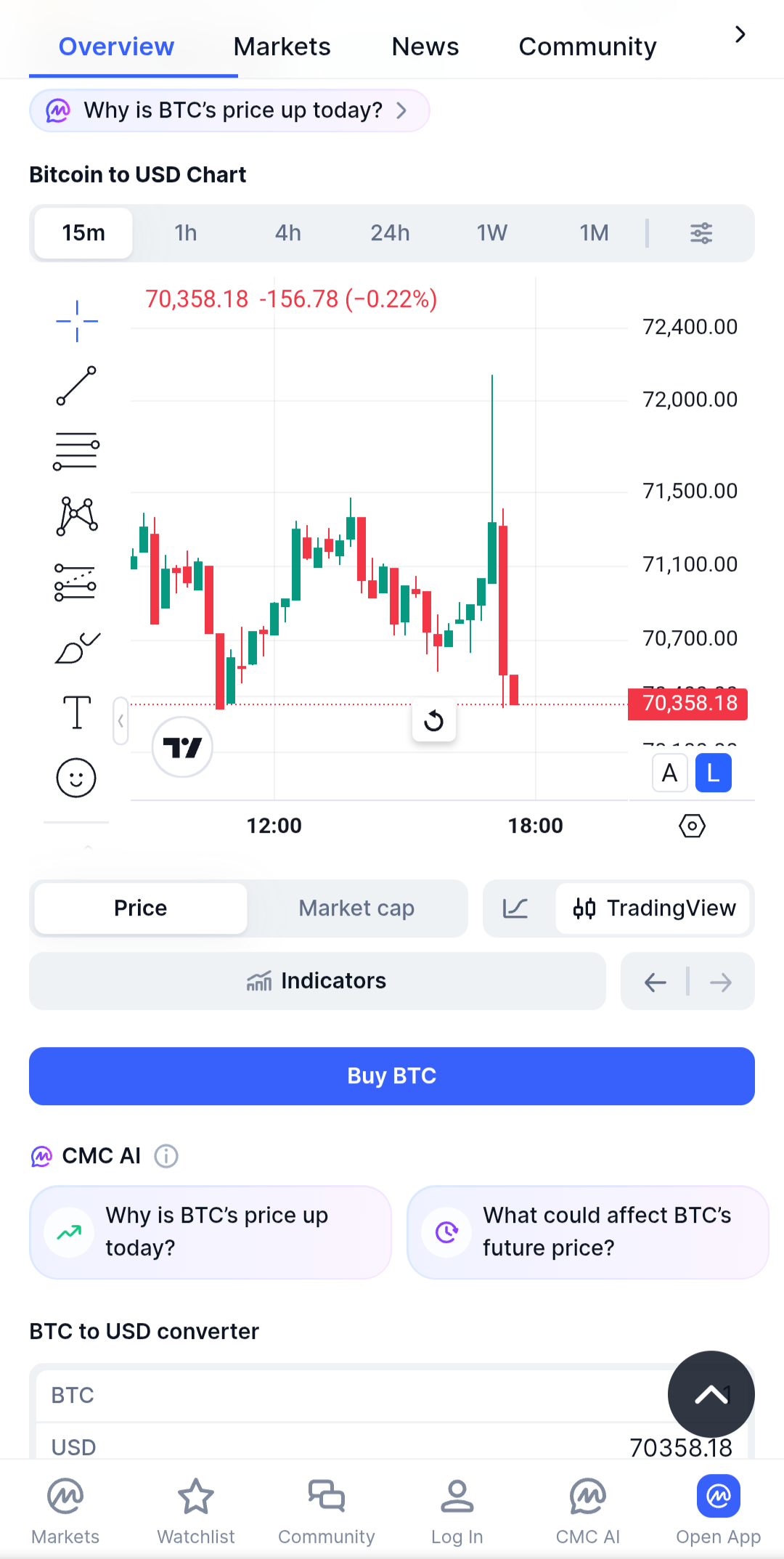
Task: Select the 1h chart interval
Action: pos(186,233)
